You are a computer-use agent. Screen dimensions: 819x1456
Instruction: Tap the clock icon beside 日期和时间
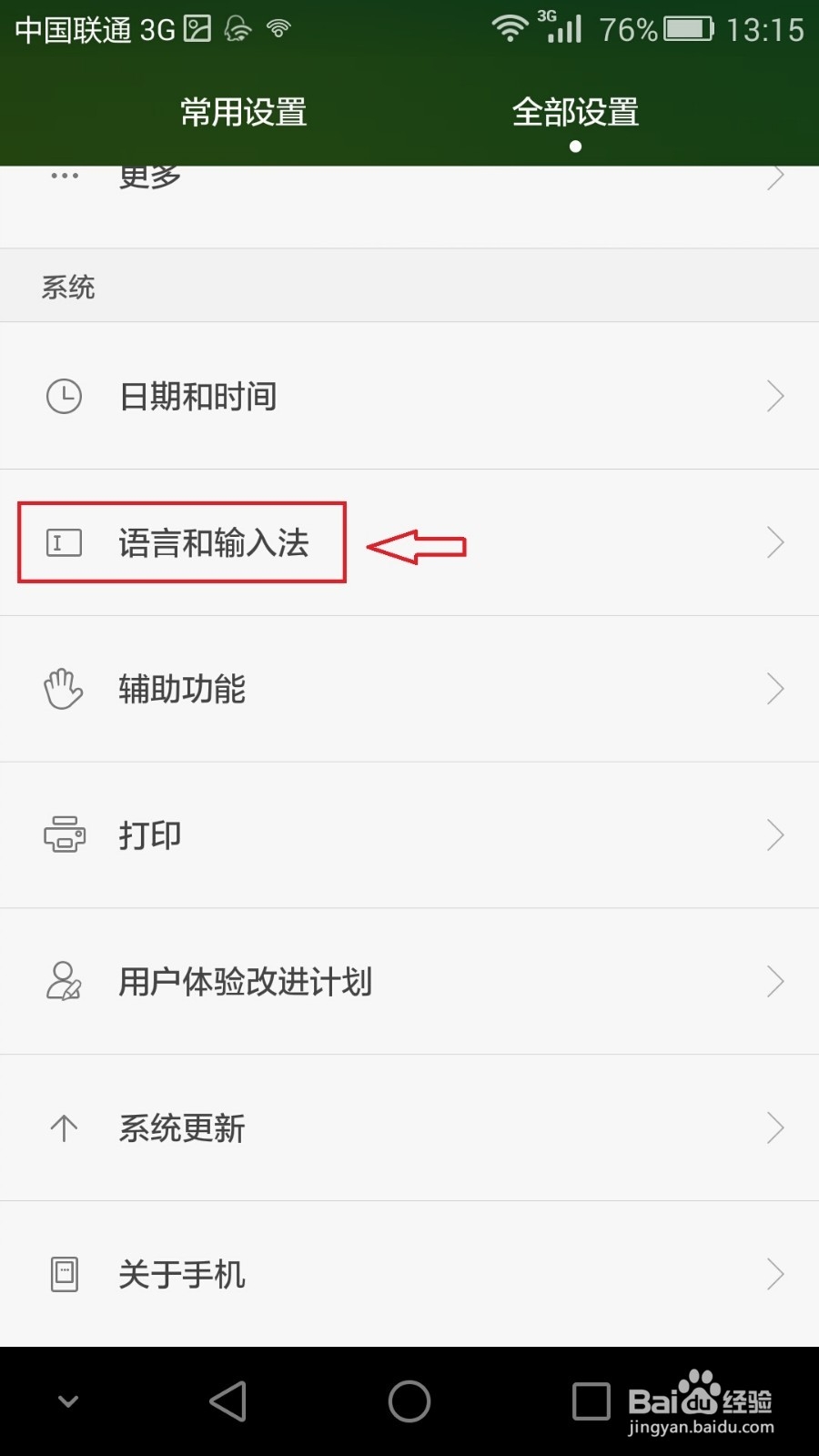(62, 396)
